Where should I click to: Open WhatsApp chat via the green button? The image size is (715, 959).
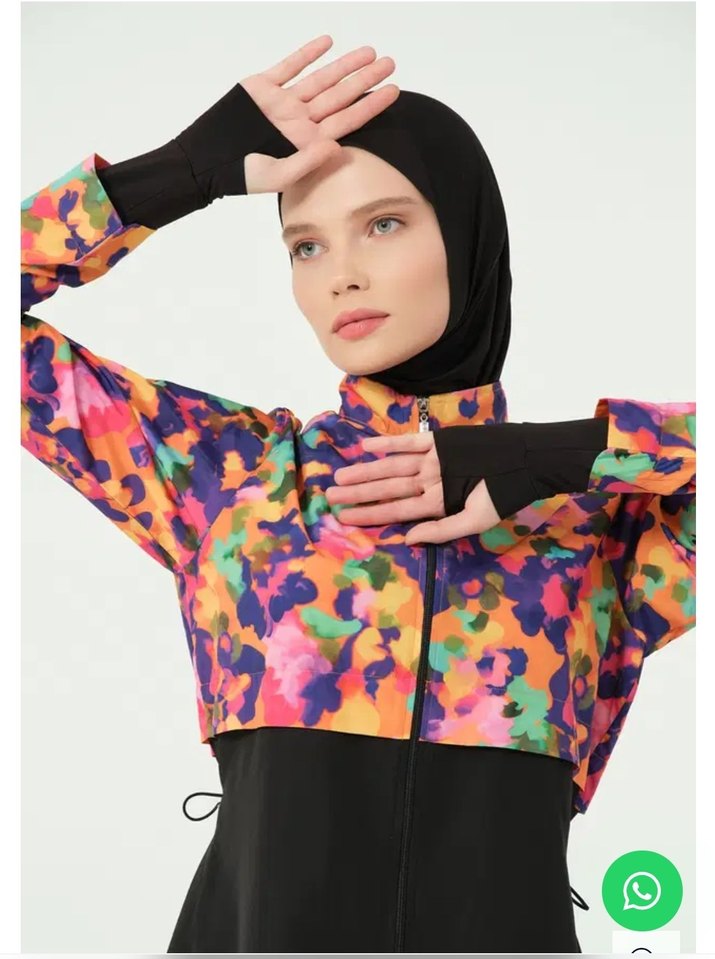[x=641, y=891]
